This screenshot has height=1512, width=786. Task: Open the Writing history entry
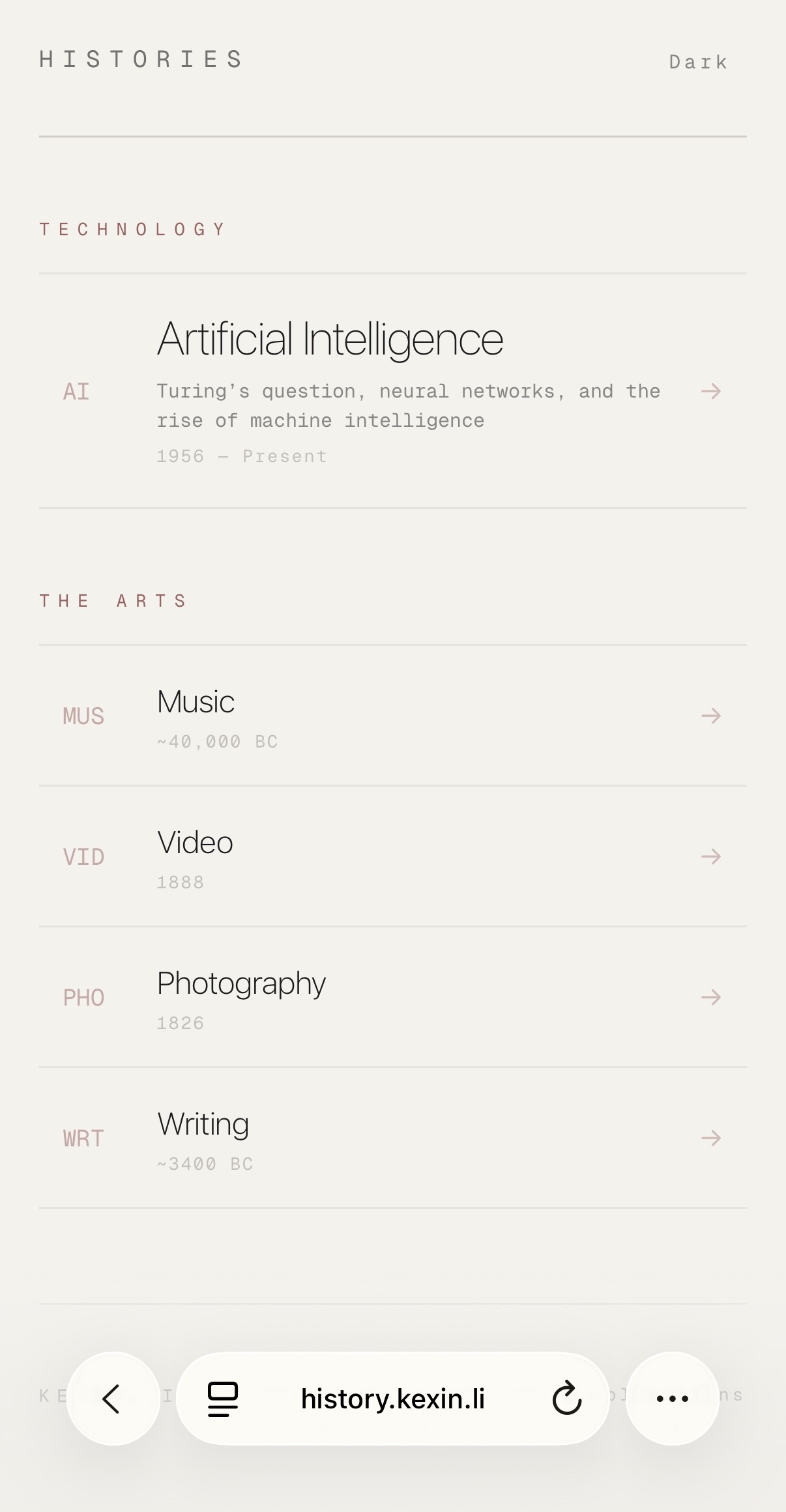point(203,1125)
